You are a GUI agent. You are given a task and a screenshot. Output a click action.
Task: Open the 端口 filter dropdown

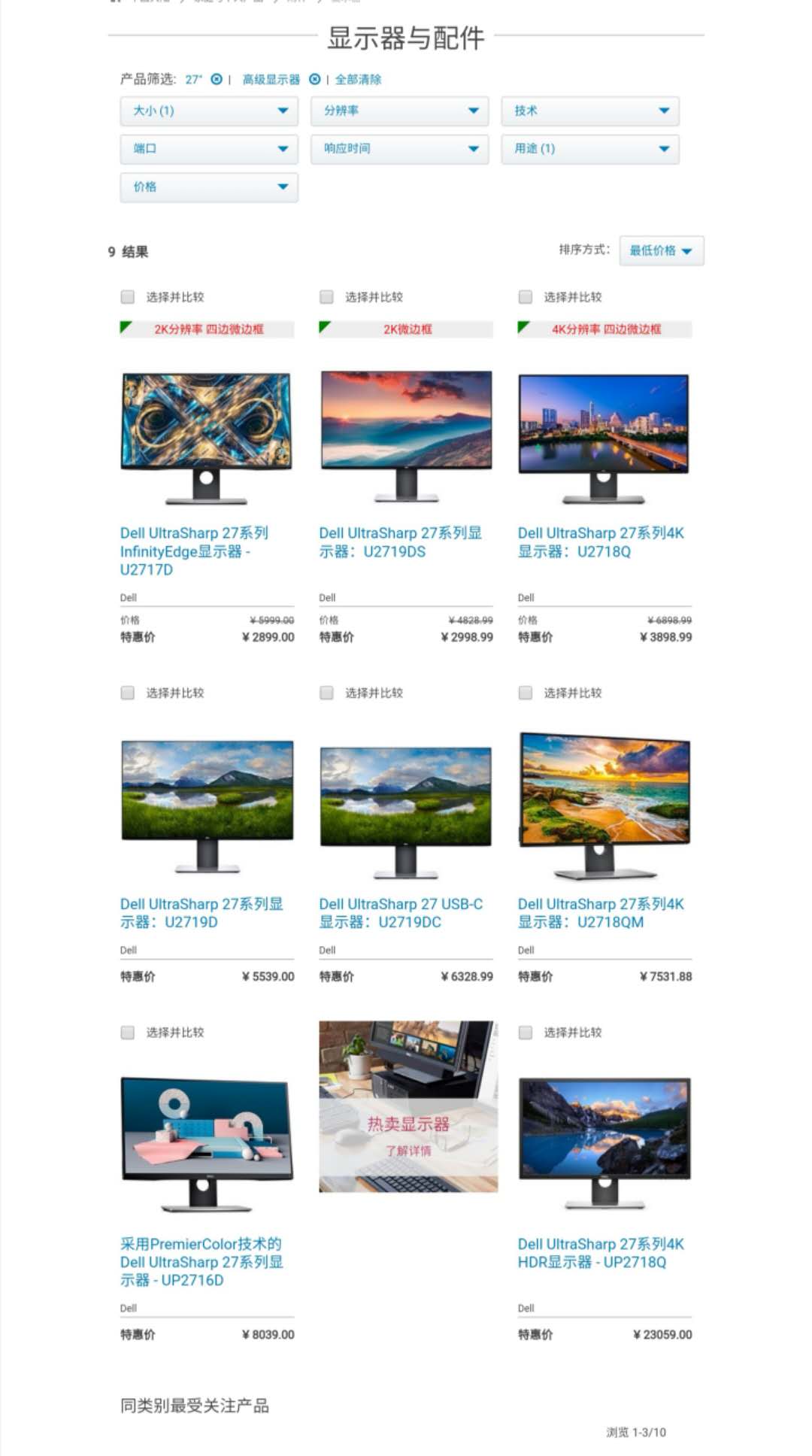[210, 150]
